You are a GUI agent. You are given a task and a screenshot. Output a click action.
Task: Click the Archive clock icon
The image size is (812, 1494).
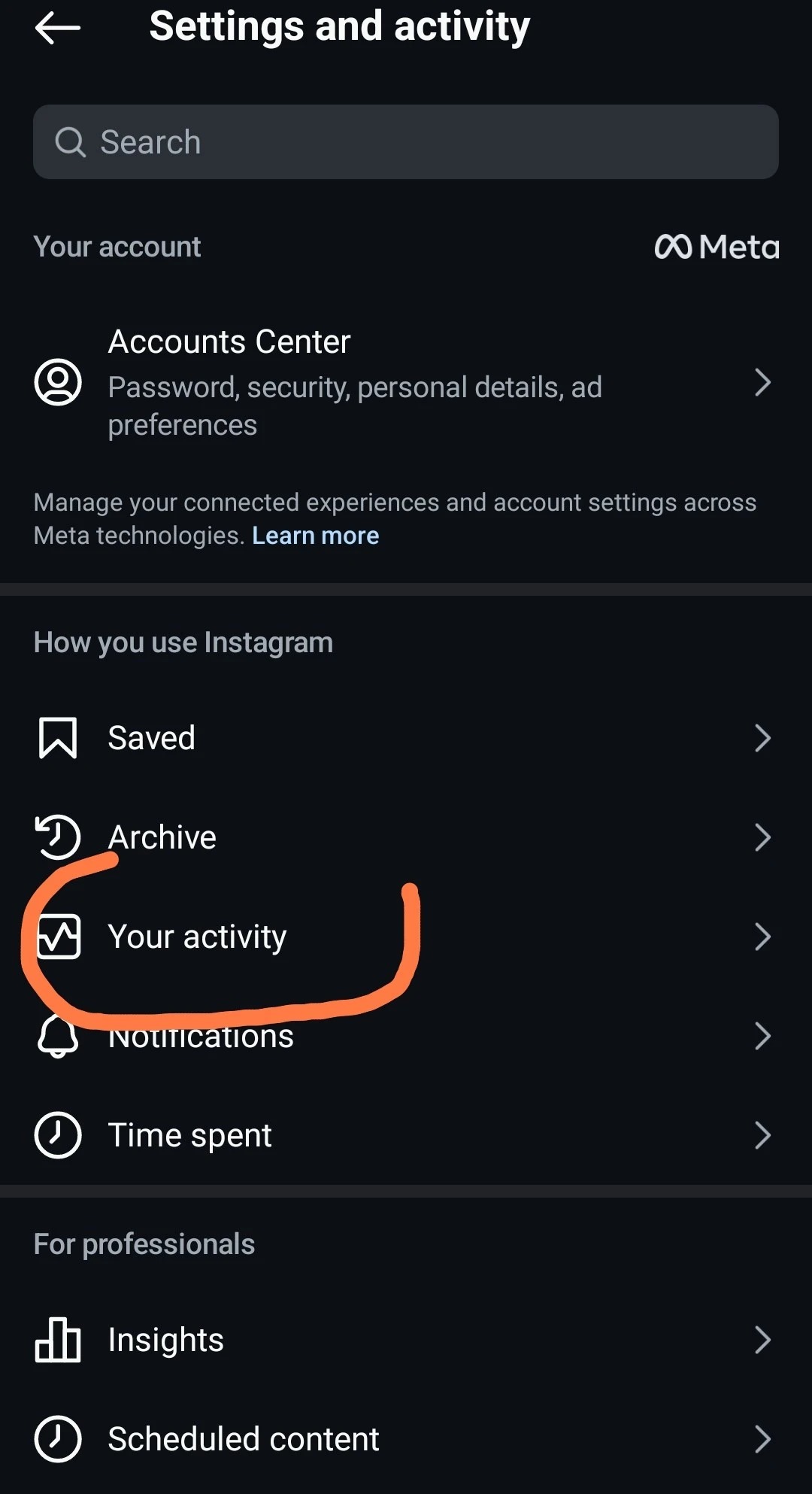56,837
